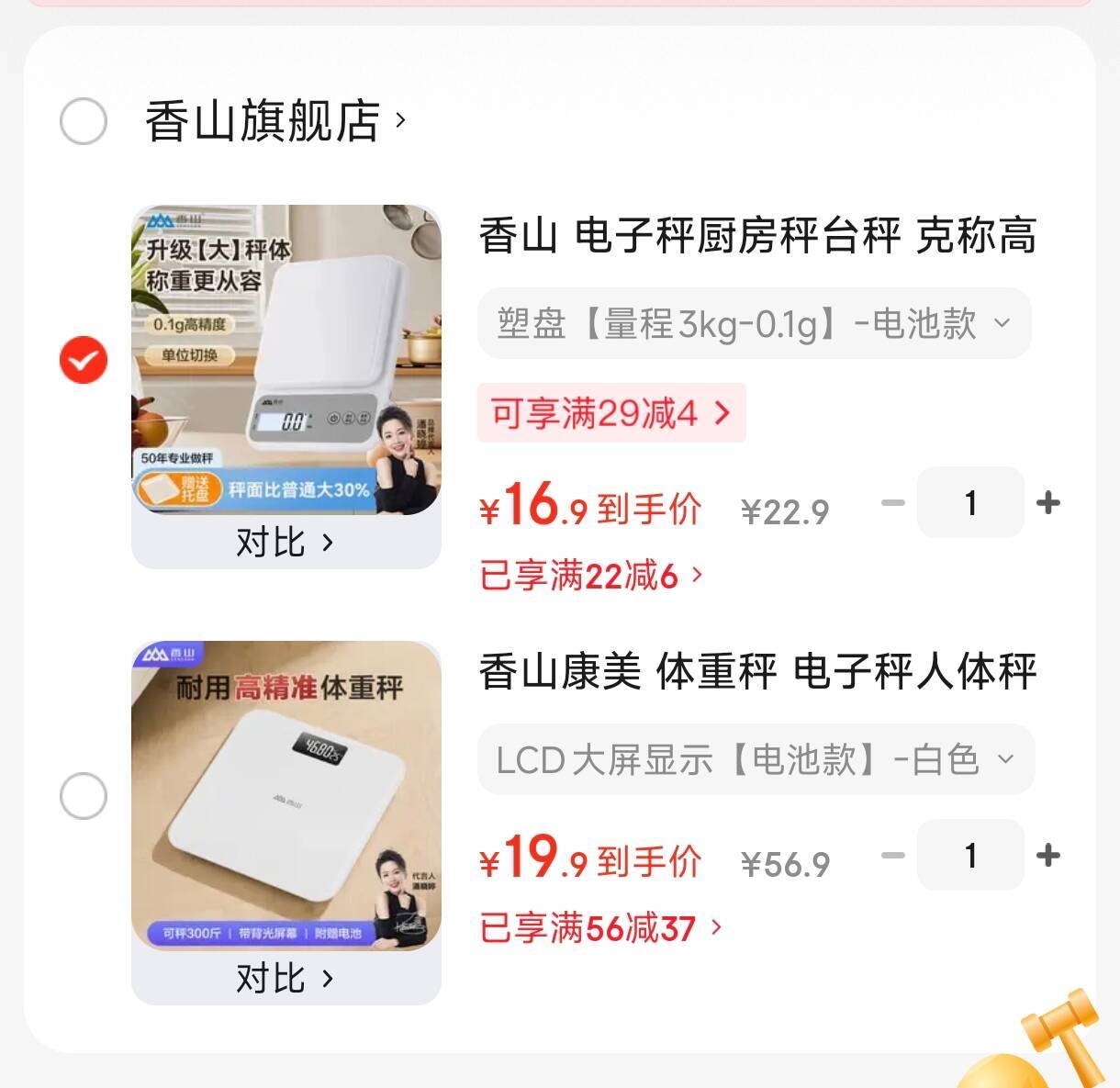Uncheck the 香山 kitchen scale item
1120x1088 pixels.
tap(84, 359)
